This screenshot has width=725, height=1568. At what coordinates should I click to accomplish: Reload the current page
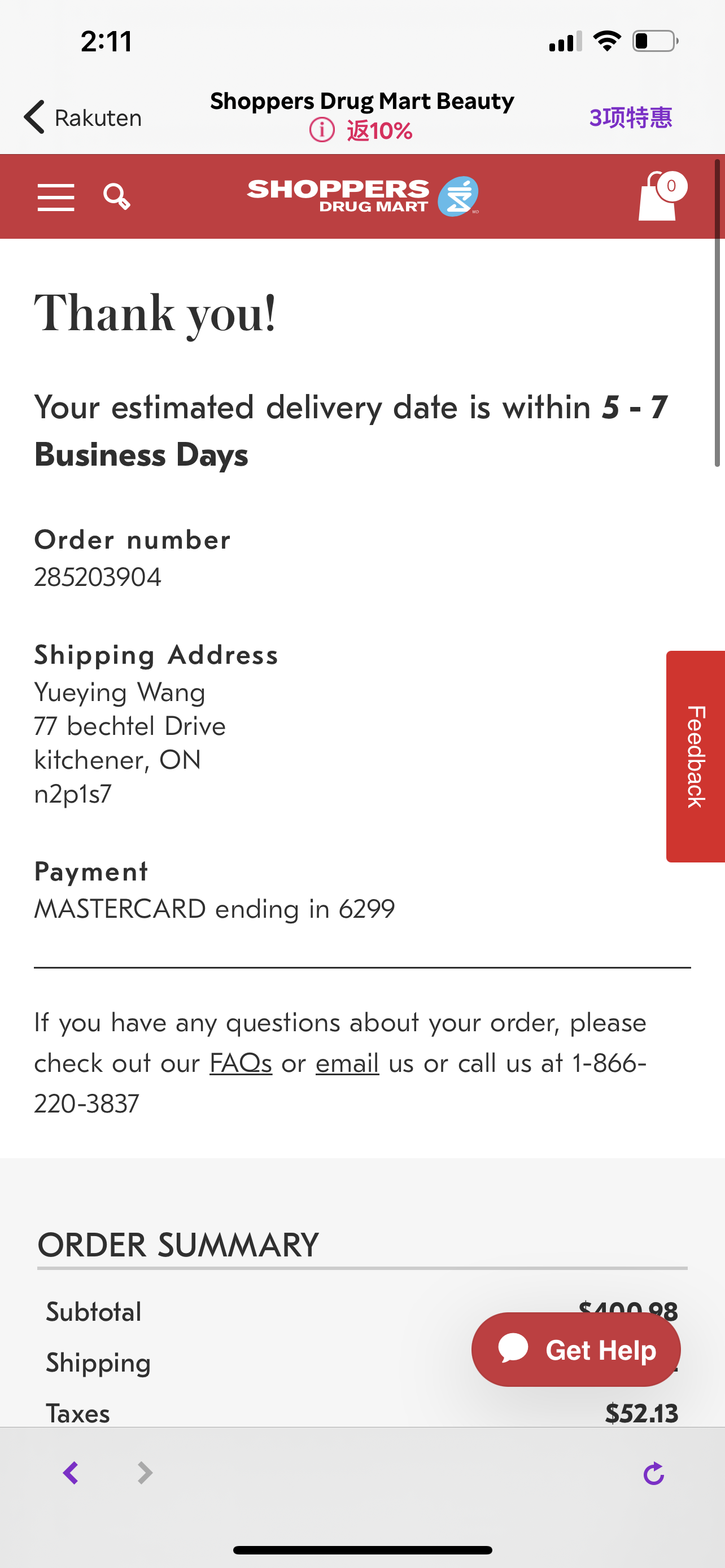[653, 1473]
